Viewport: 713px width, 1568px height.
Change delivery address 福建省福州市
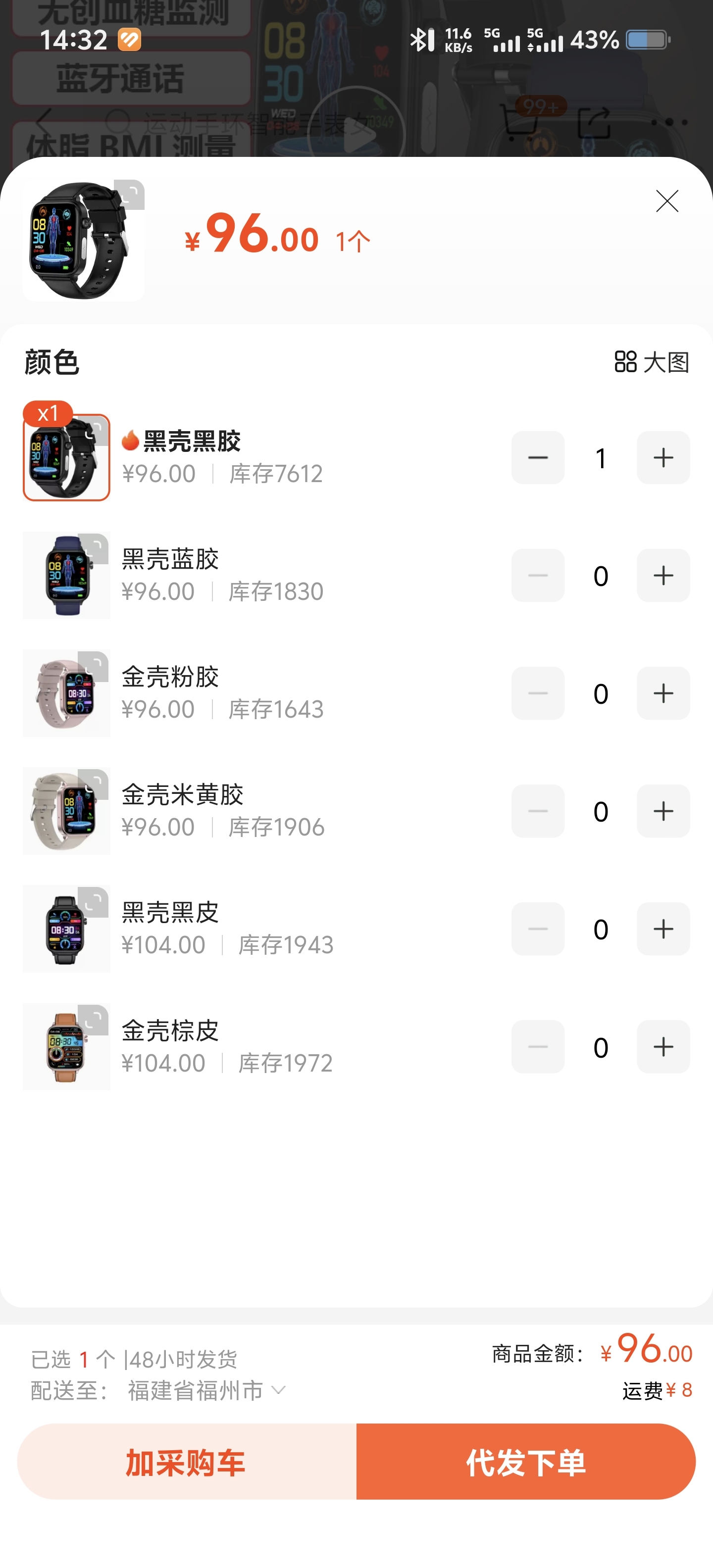click(206, 1391)
